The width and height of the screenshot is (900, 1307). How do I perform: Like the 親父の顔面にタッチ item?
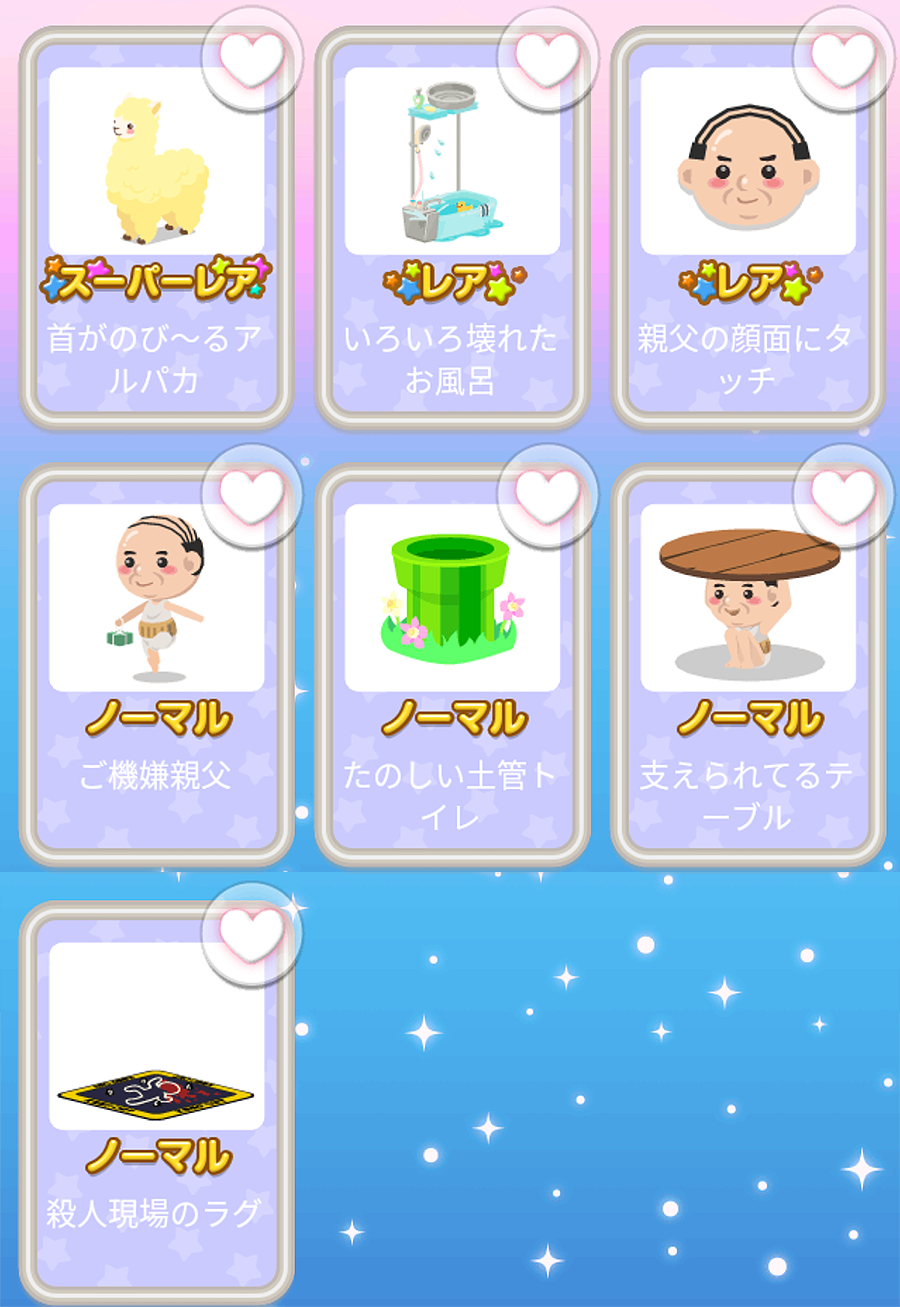click(843, 58)
